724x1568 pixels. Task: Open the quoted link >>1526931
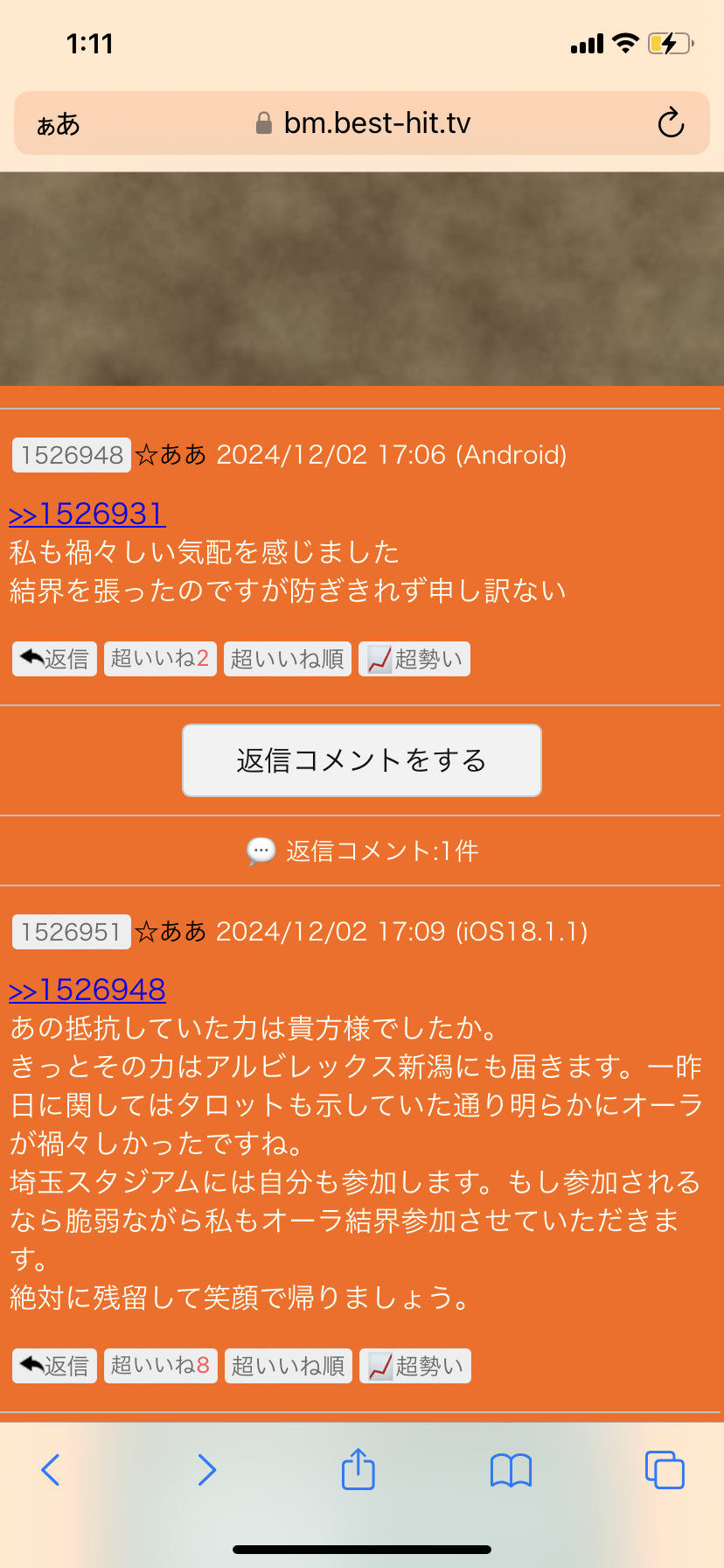(87, 514)
